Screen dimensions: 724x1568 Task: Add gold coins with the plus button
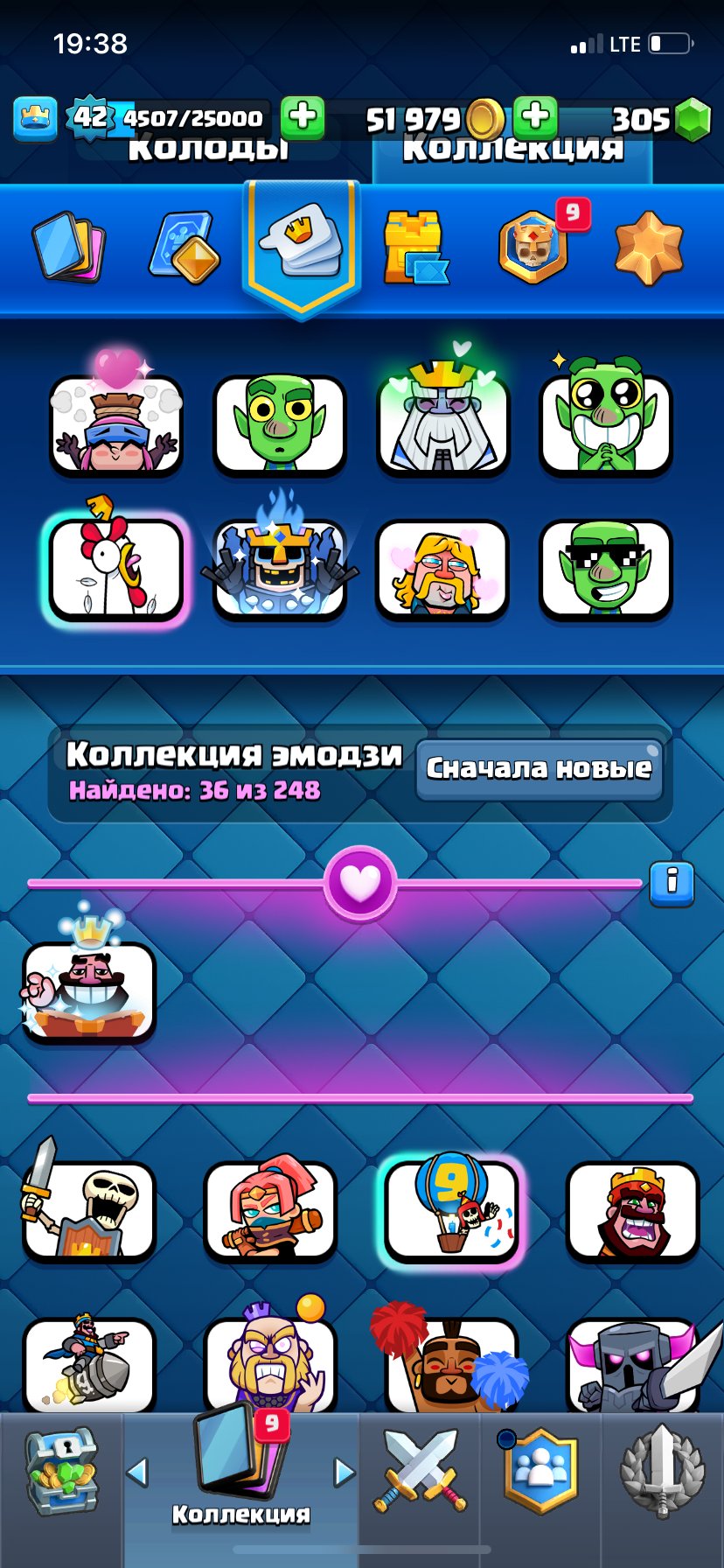(x=535, y=116)
